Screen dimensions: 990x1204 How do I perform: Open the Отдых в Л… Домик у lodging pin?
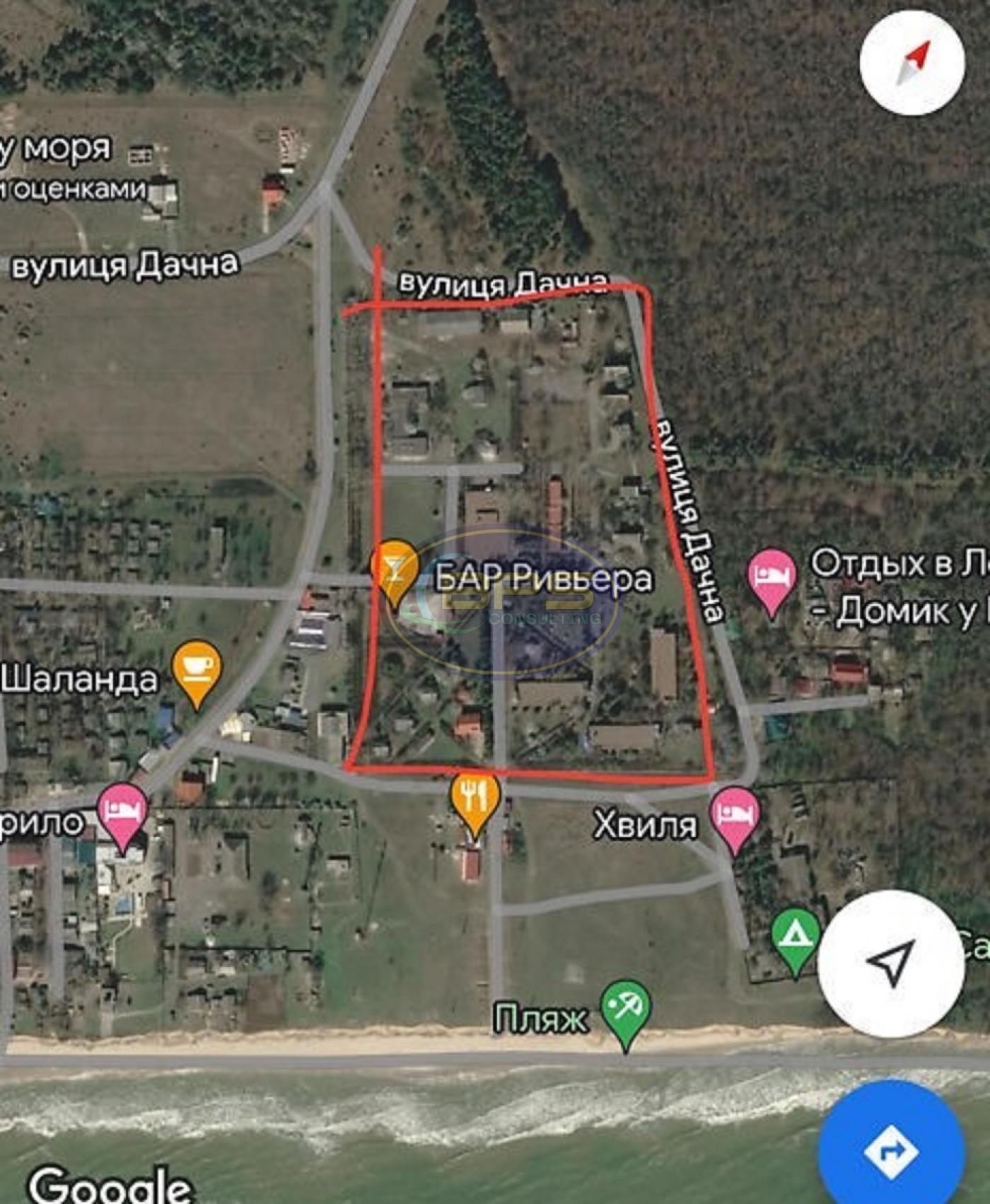pyautogui.click(x=772, y=578)
